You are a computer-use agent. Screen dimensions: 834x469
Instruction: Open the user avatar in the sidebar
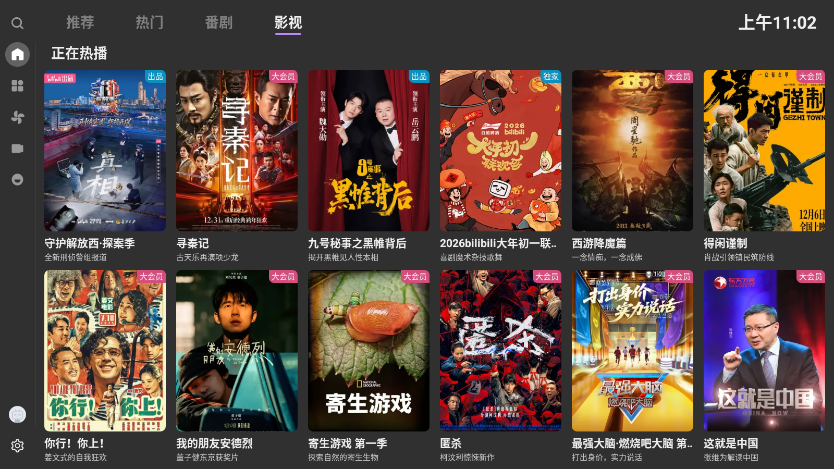pyautogui.click(x=17, y=415)
